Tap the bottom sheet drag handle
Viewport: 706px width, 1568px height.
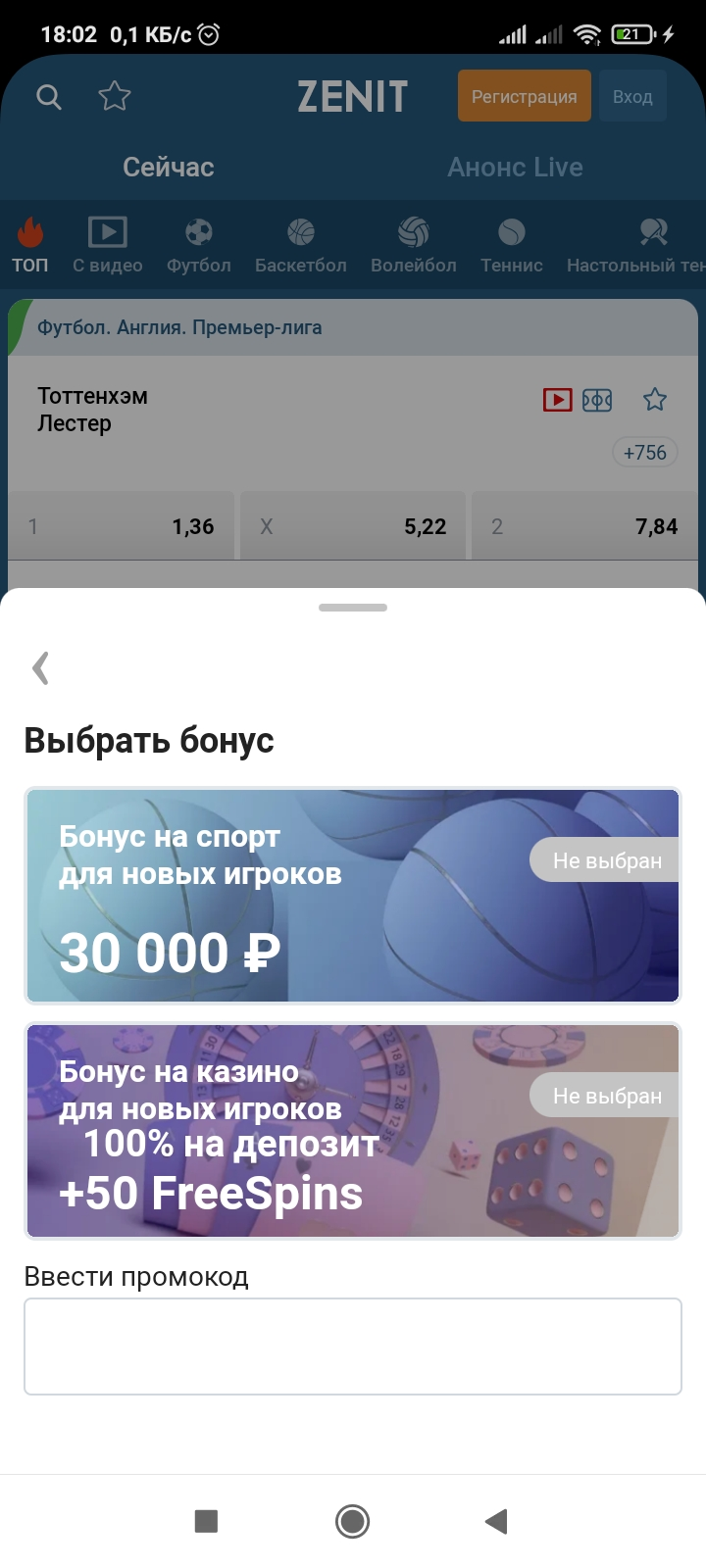click(x=353, y=608)
